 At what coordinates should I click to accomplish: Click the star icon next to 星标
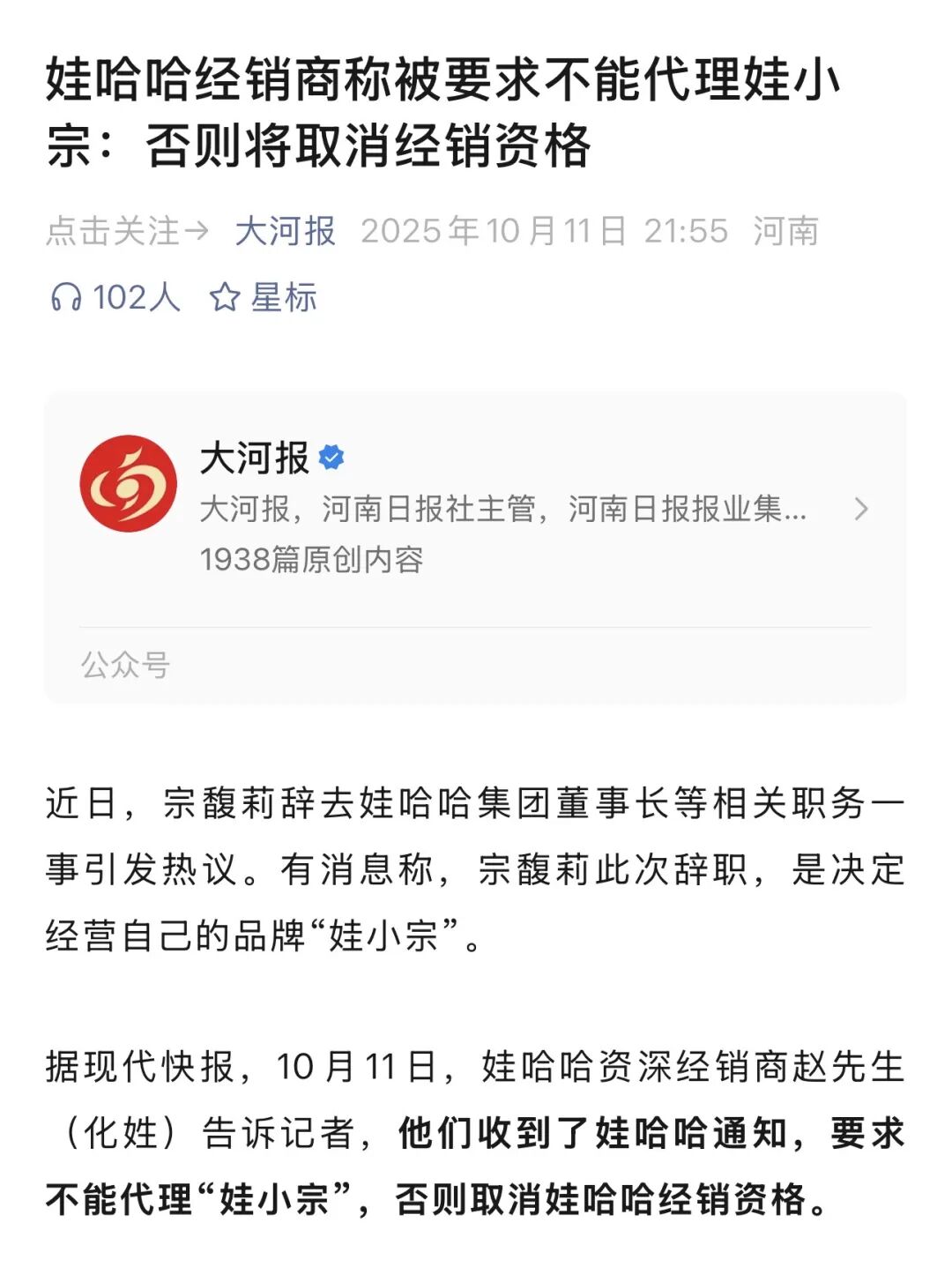pyautogui.click(x=225, y=298)
